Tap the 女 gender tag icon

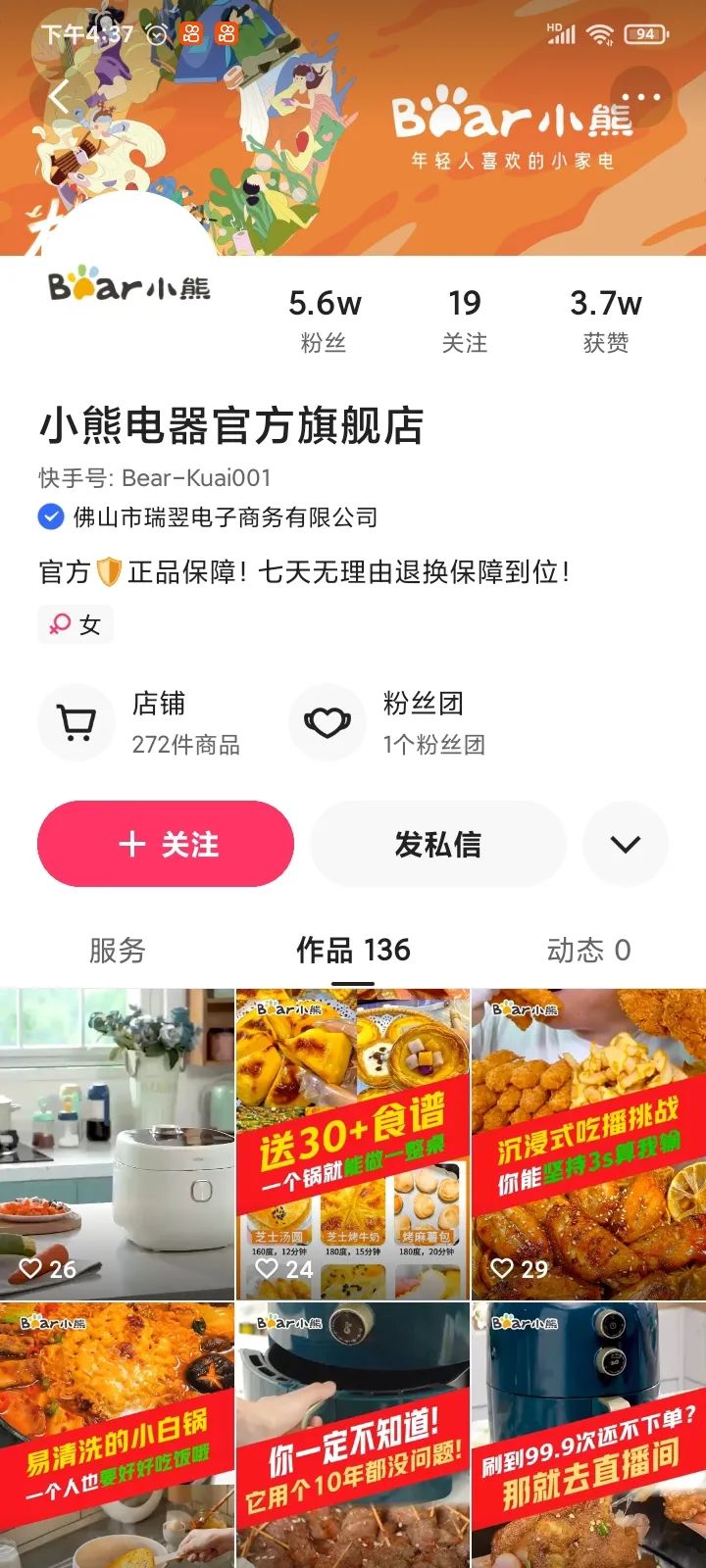pyautogui.click(x=60, y=623)
